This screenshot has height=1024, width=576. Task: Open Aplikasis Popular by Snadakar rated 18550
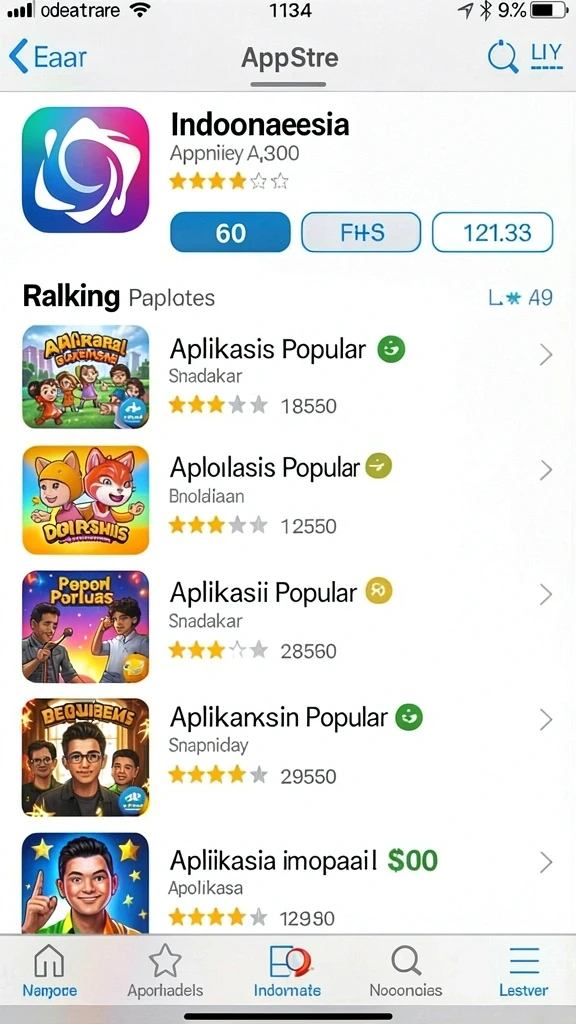click(x=287, y=377)
